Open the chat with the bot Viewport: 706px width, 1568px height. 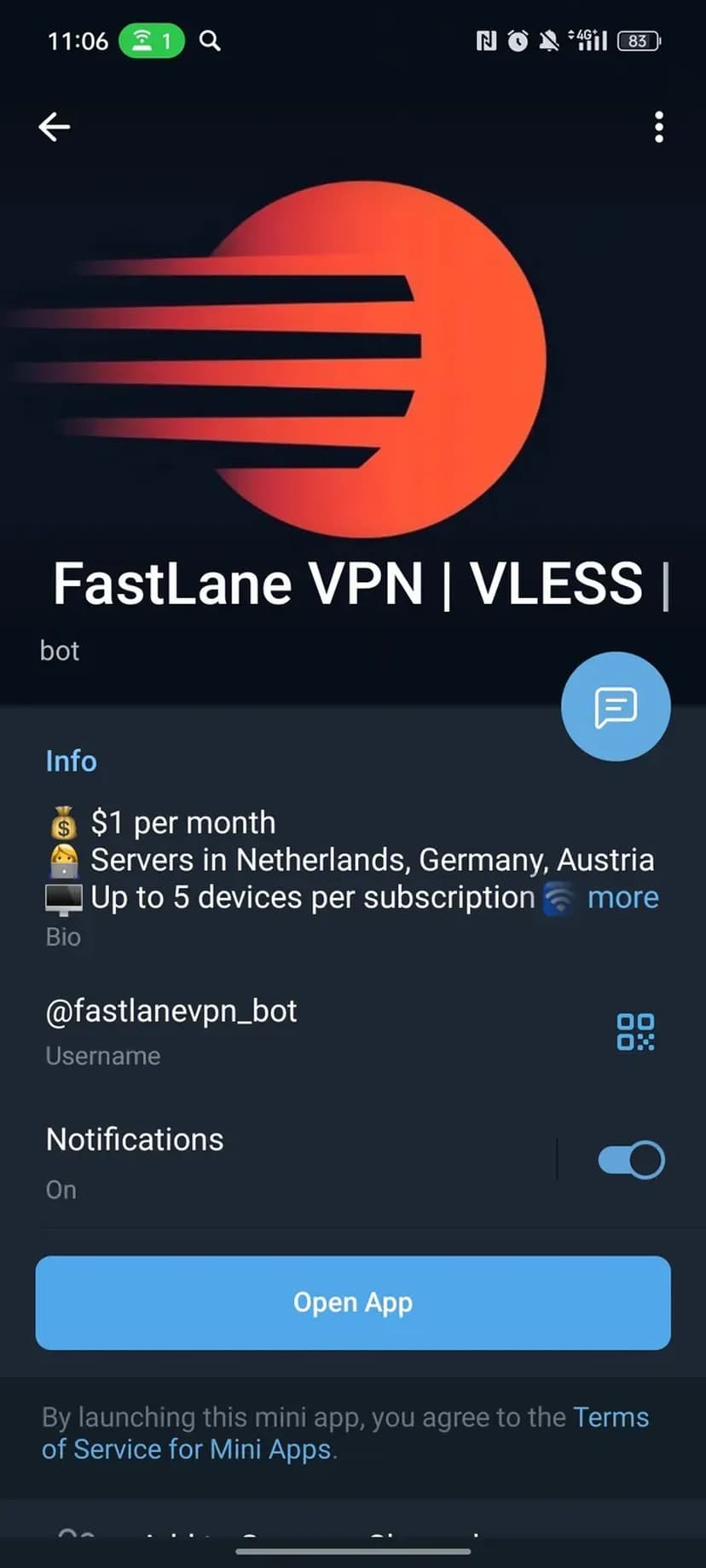(x=615, y=706)
